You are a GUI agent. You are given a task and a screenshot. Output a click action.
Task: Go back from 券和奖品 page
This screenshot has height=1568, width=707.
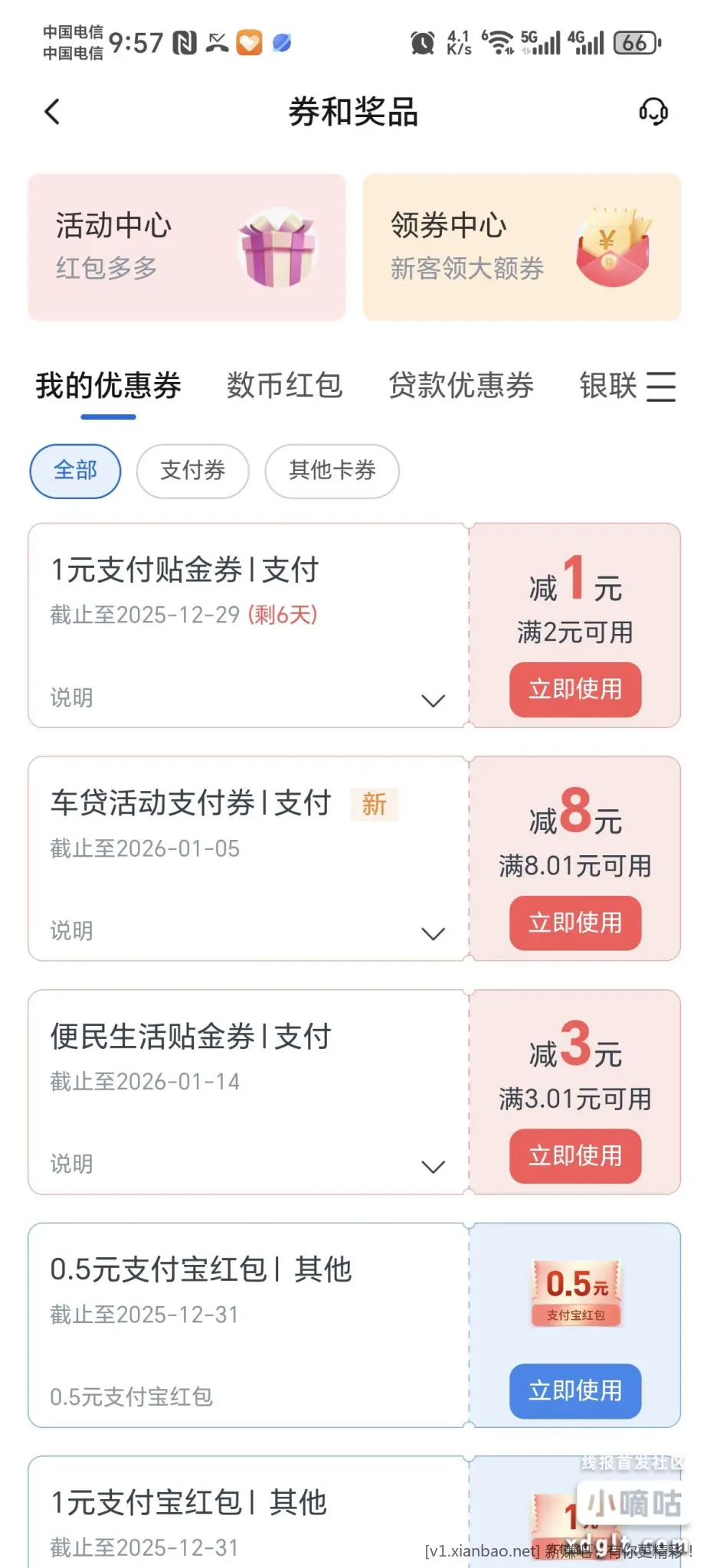click(x=52, y=112)
